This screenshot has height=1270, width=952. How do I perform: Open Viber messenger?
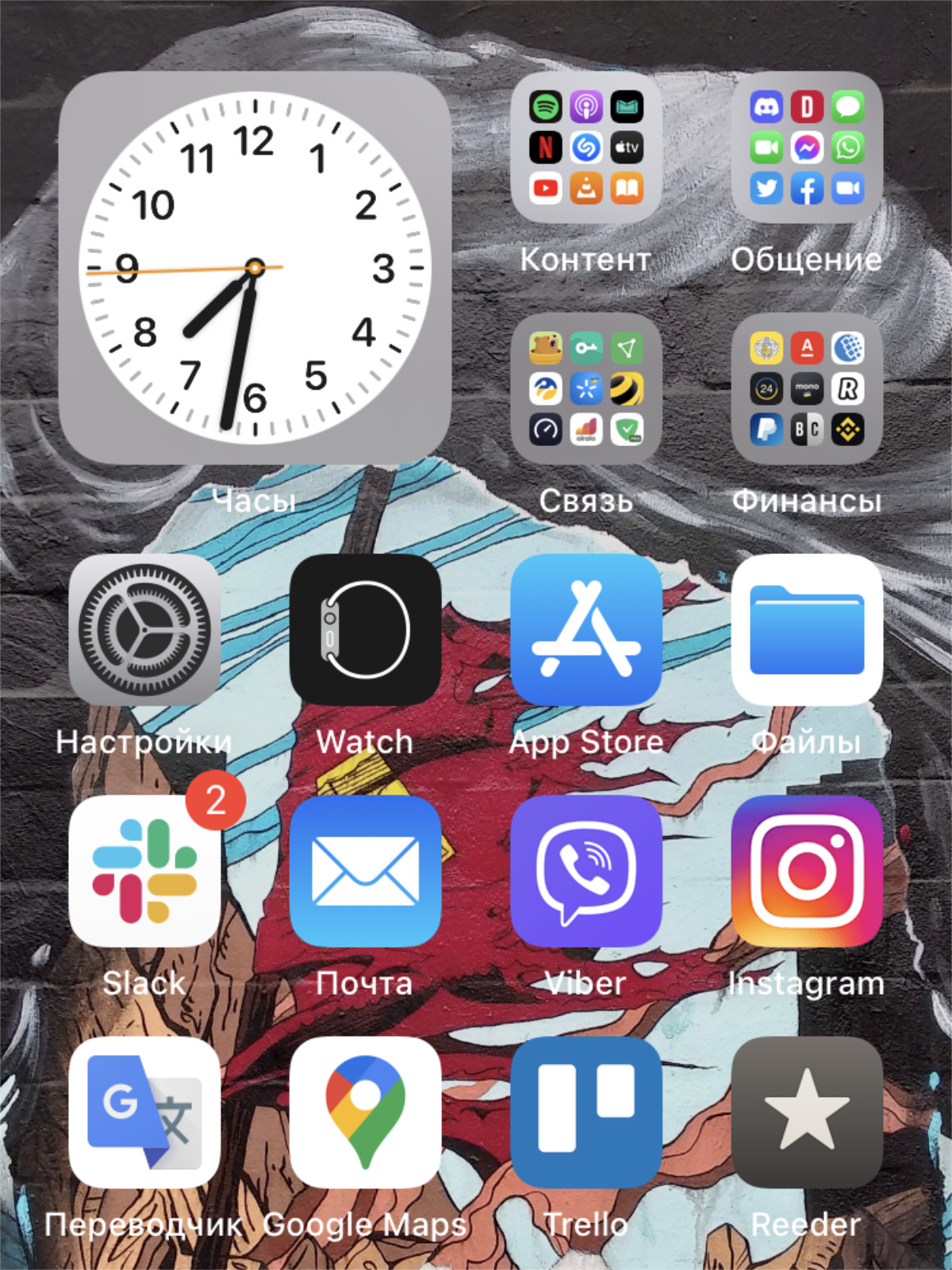point(585,872)
